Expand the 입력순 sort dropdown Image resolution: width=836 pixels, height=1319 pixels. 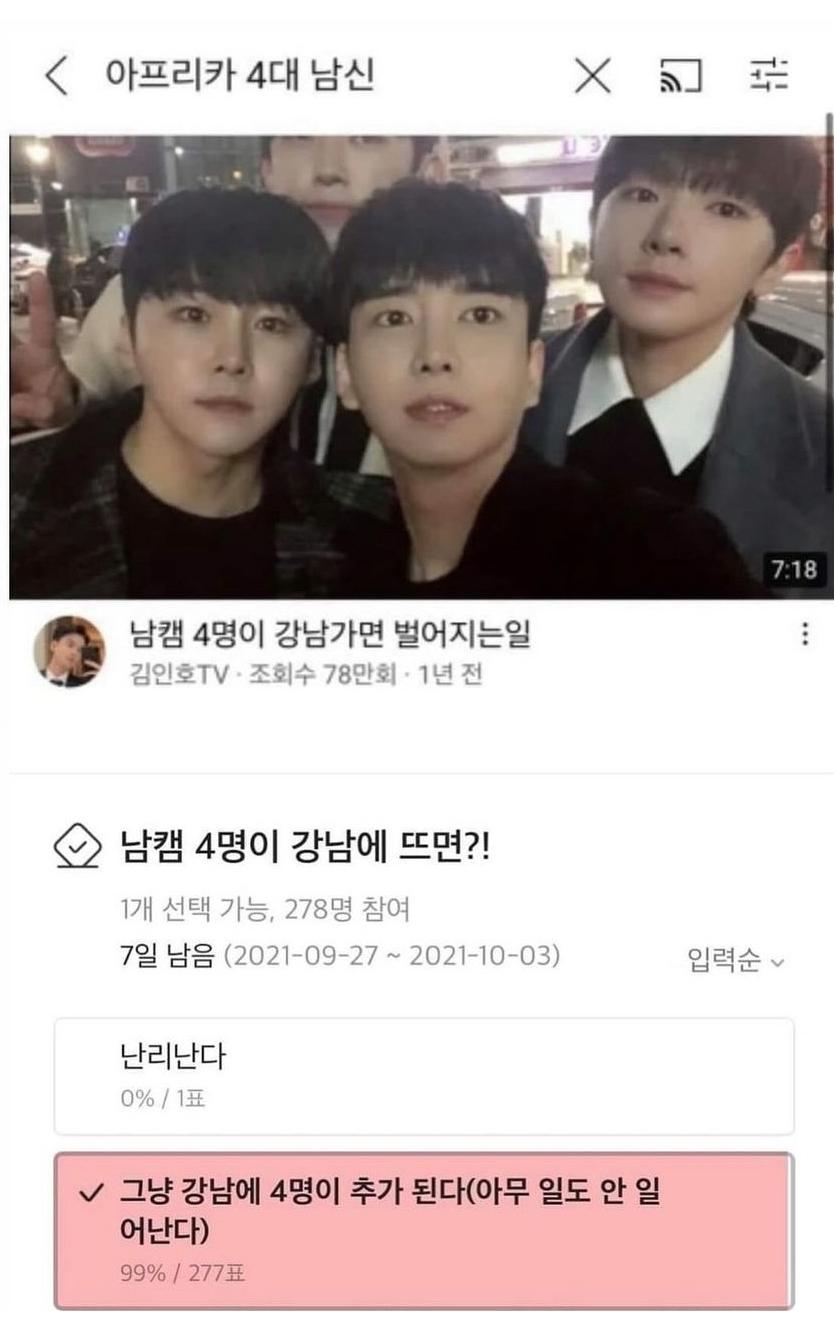pos(736,962)
